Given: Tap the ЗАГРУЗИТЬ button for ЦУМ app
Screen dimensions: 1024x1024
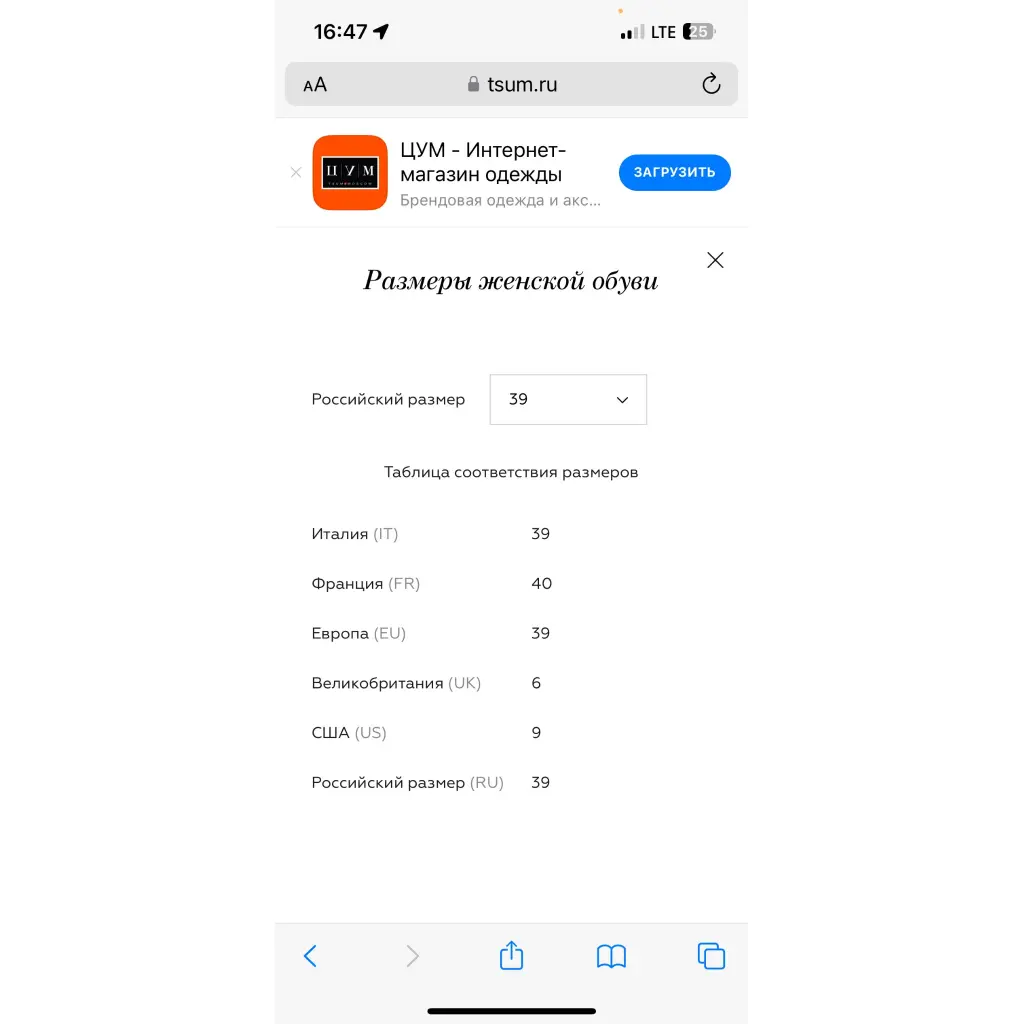Looking at the screenshot, I should pyautogui.click(x=674, y=172).
